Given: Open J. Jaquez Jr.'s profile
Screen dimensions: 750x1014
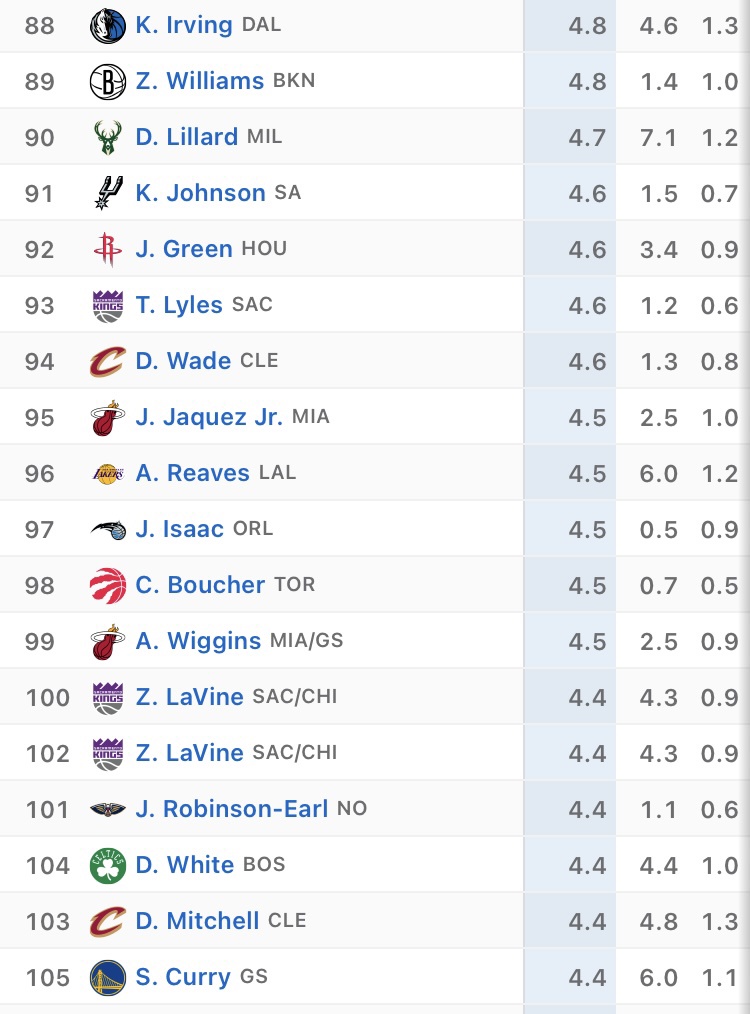Looking at the screenshot, I should click(x=209, y=417).
